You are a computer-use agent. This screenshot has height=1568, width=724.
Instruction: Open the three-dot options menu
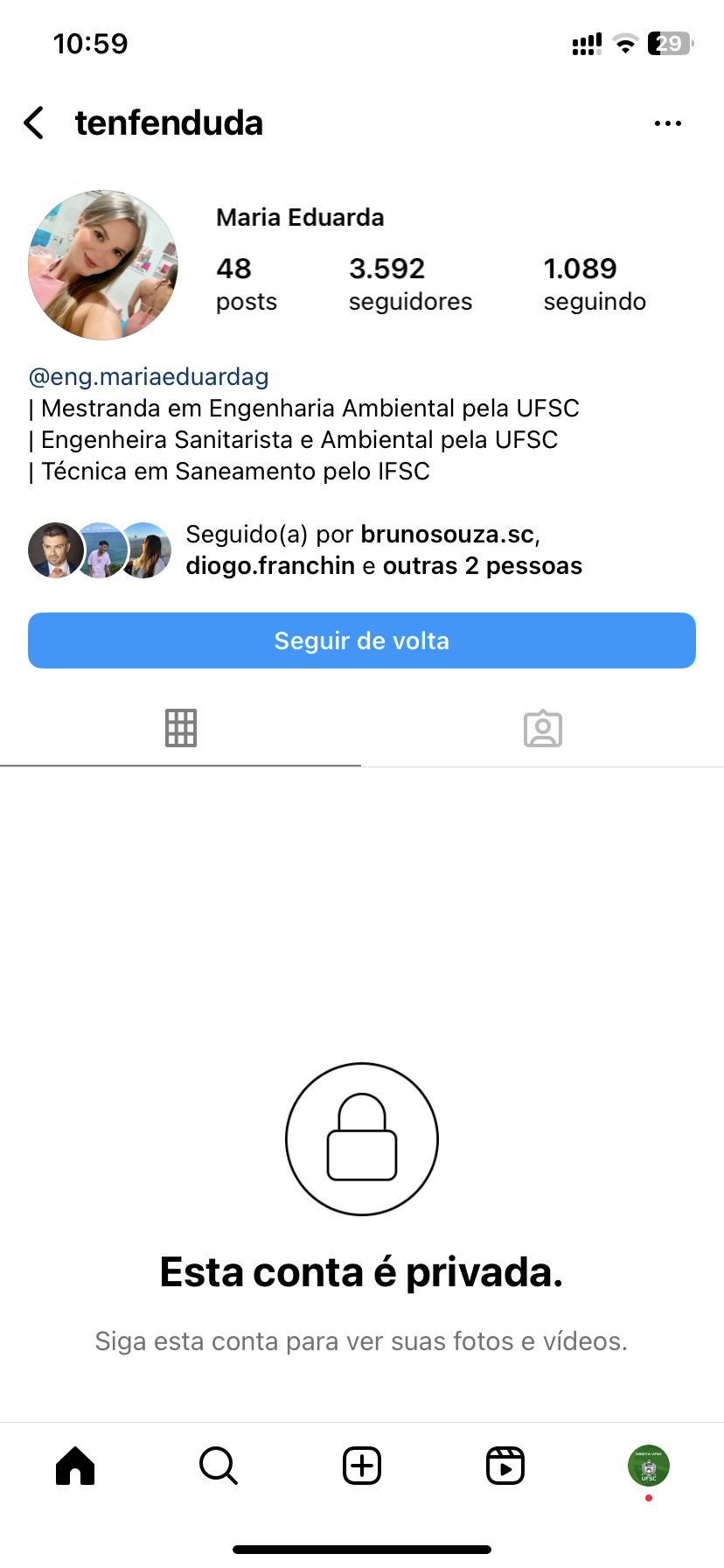point(667,123)
